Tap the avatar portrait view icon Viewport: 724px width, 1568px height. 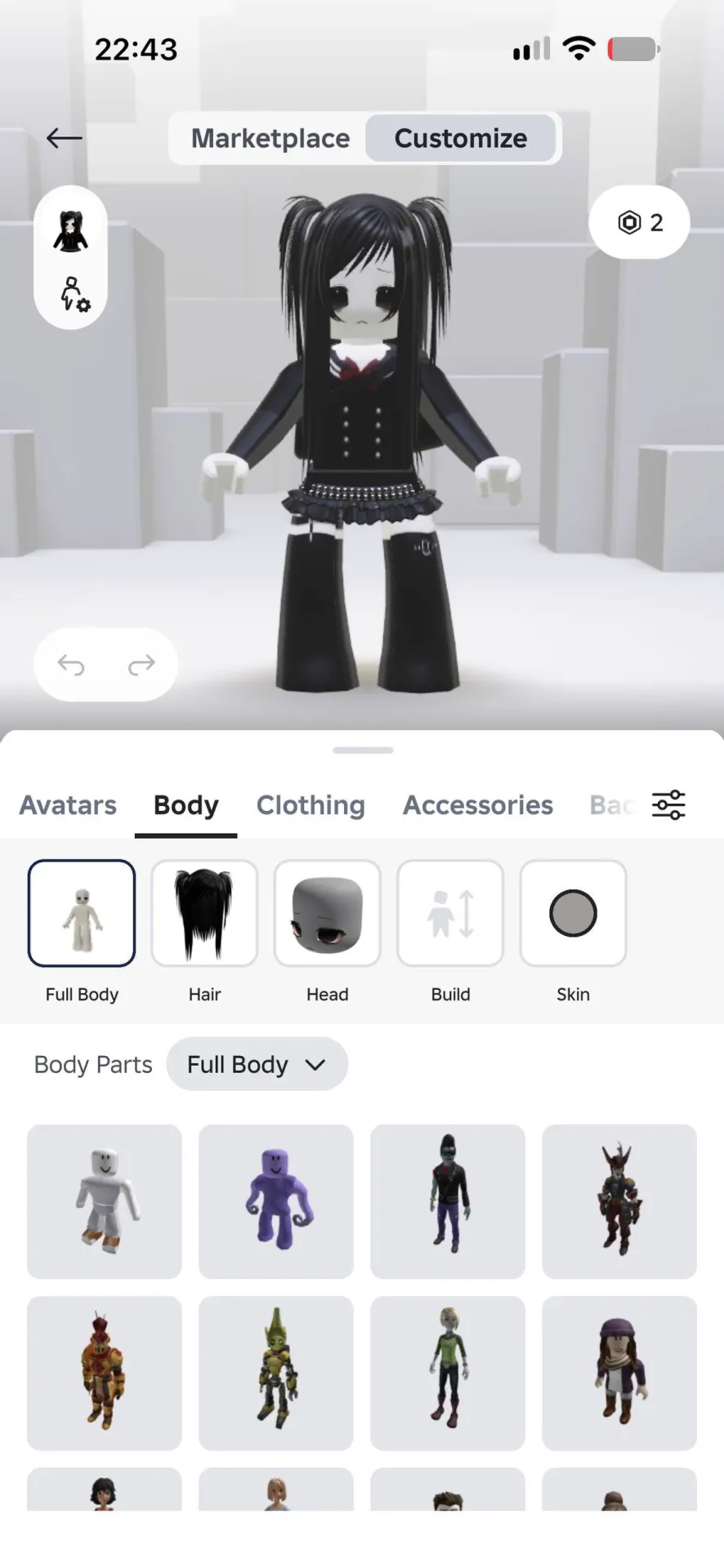click(x=71, y=230)
